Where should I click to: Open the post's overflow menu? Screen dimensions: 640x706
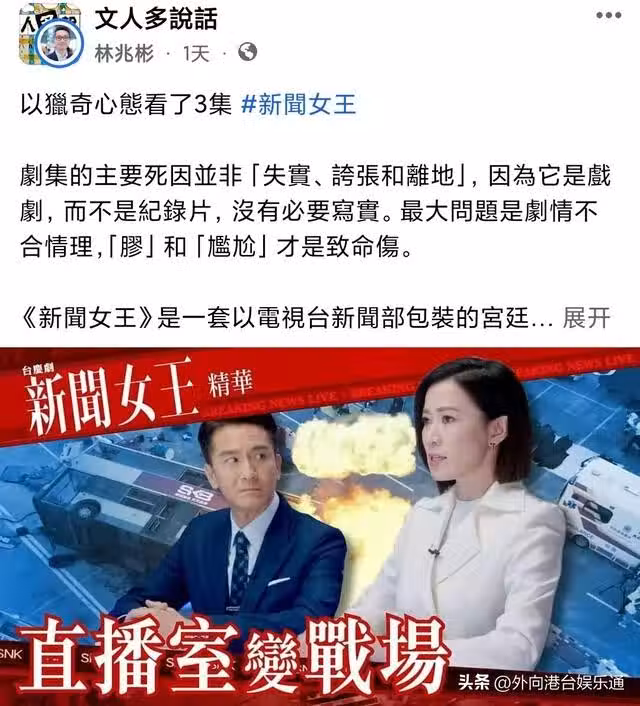[607, 17]
